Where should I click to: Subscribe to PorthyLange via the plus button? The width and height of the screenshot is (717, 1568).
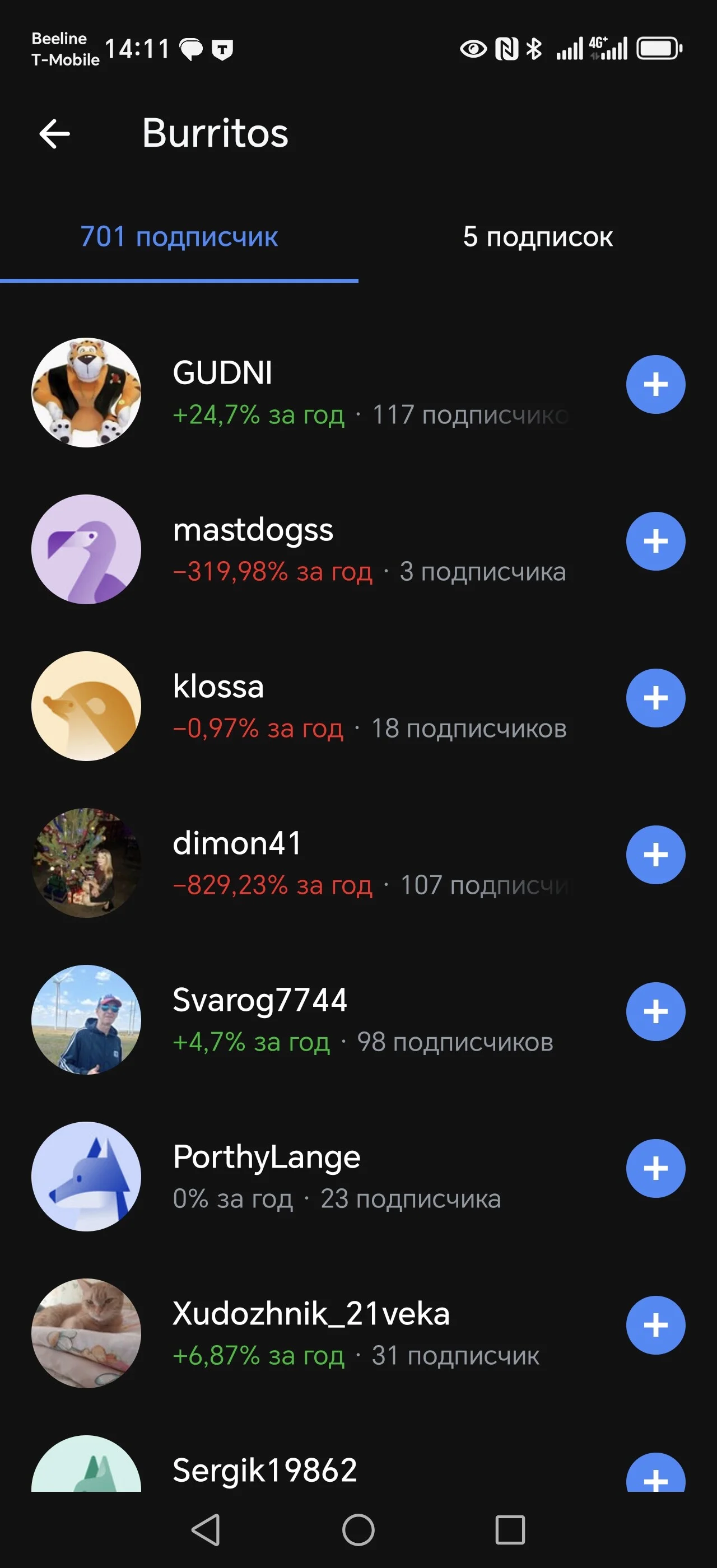point(655,1168)
